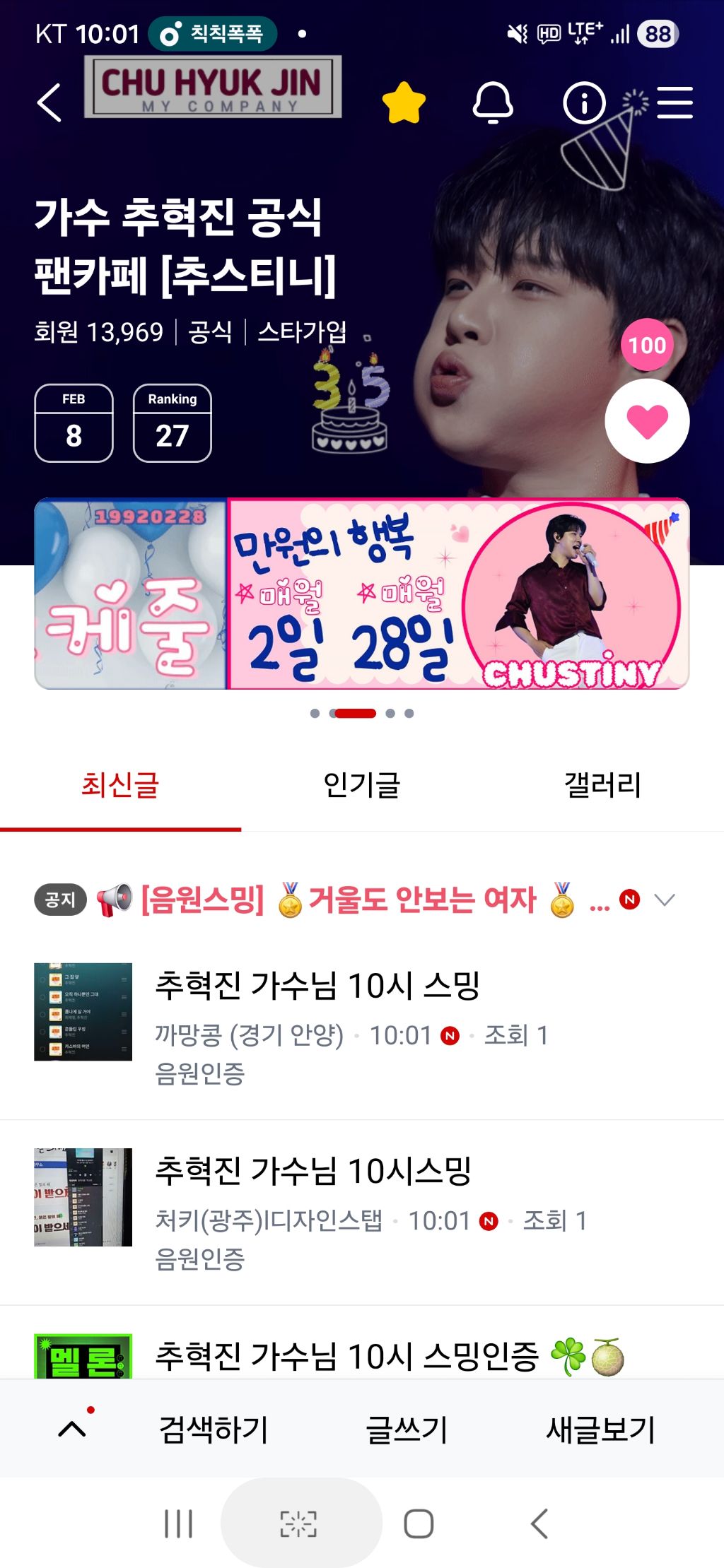Expand the notice list chevron
Viewport: 724px width, 1568px height.
tap(665, 900)
